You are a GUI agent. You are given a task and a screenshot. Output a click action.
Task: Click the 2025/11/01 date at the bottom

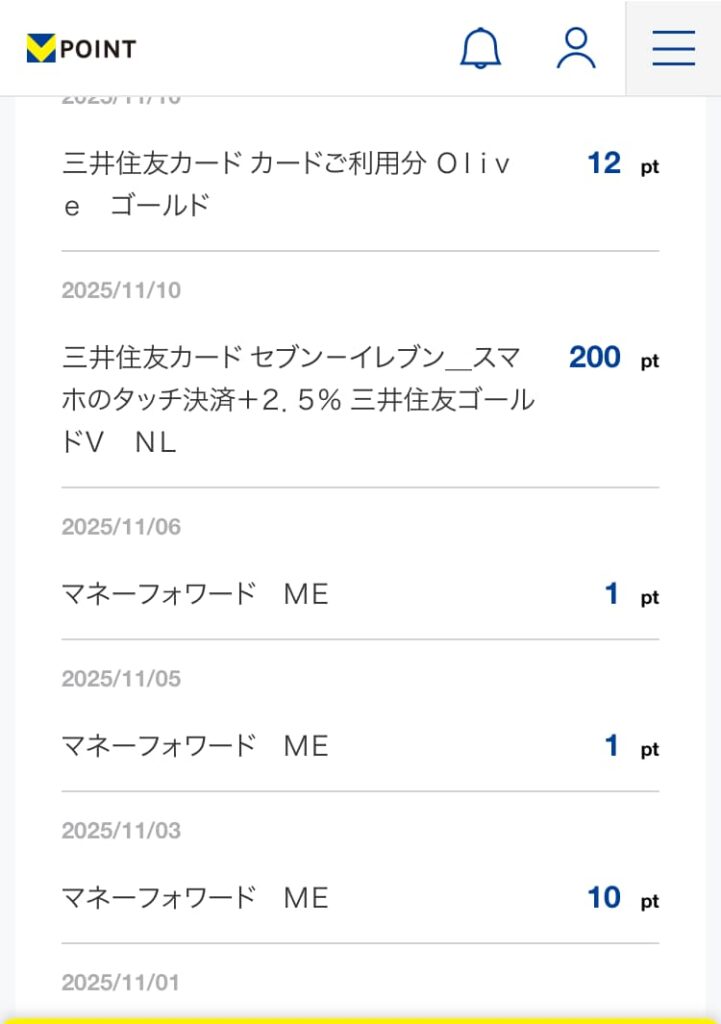click(x=120, y=982)
